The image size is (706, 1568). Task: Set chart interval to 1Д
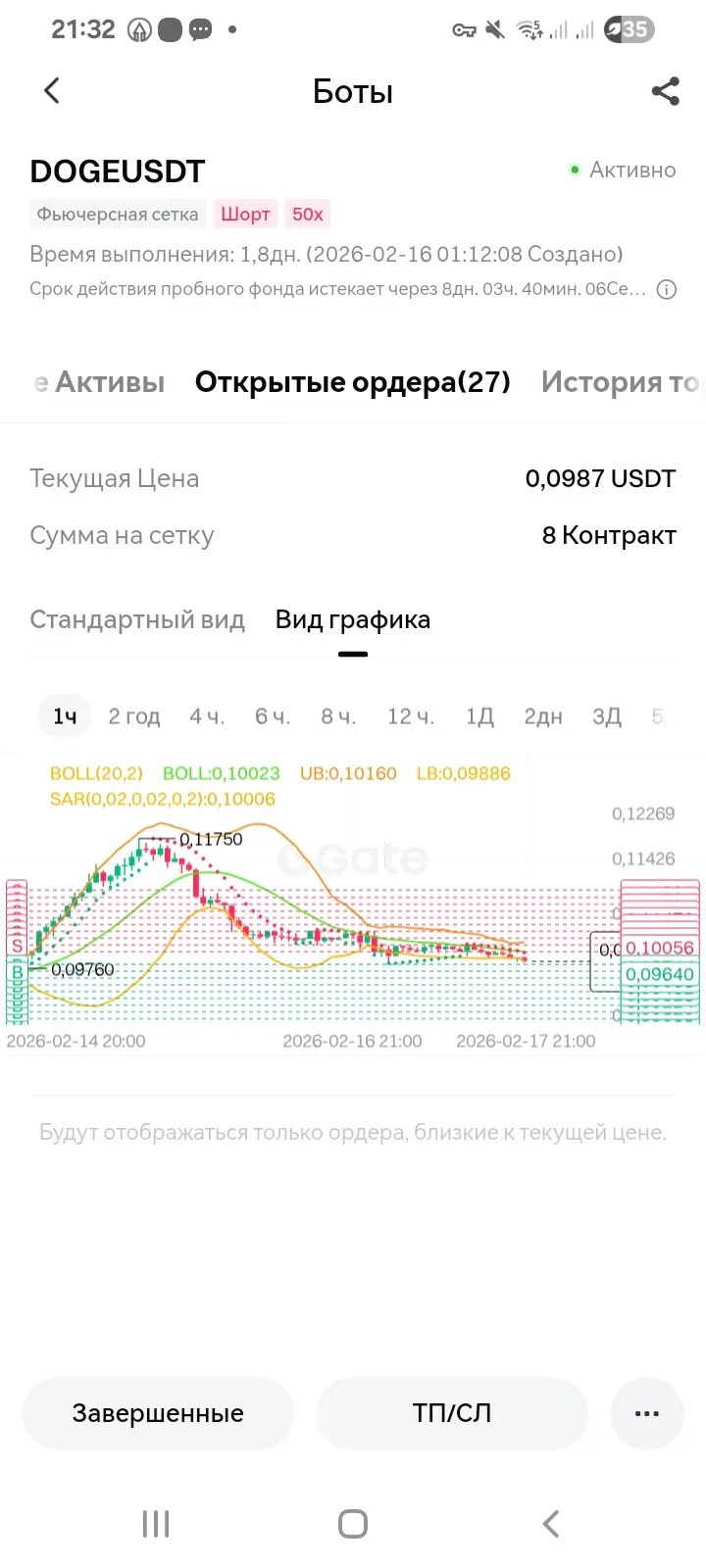click(x=479, y=716)
